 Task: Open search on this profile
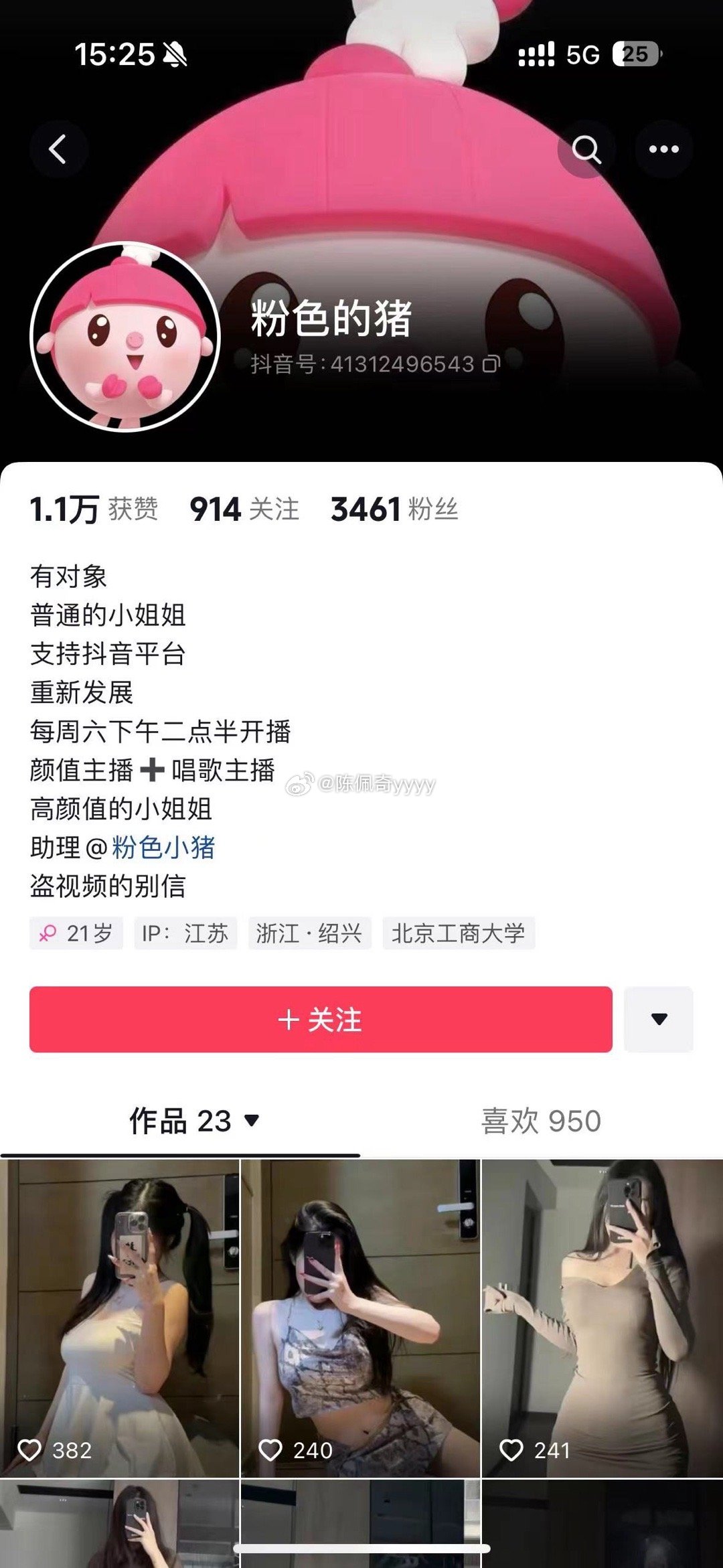point(586,149)
